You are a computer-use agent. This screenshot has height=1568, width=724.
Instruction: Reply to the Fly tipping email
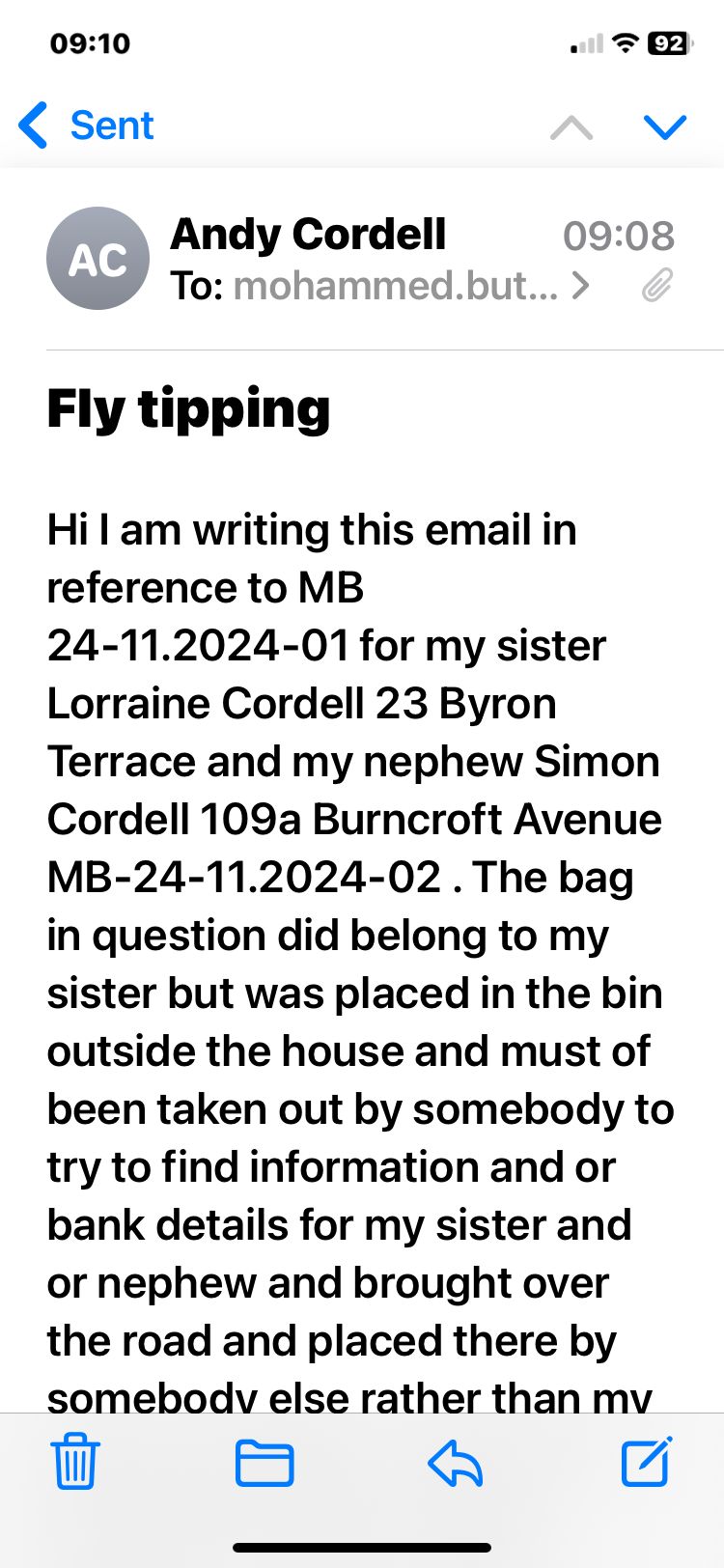pos(456,1464)
